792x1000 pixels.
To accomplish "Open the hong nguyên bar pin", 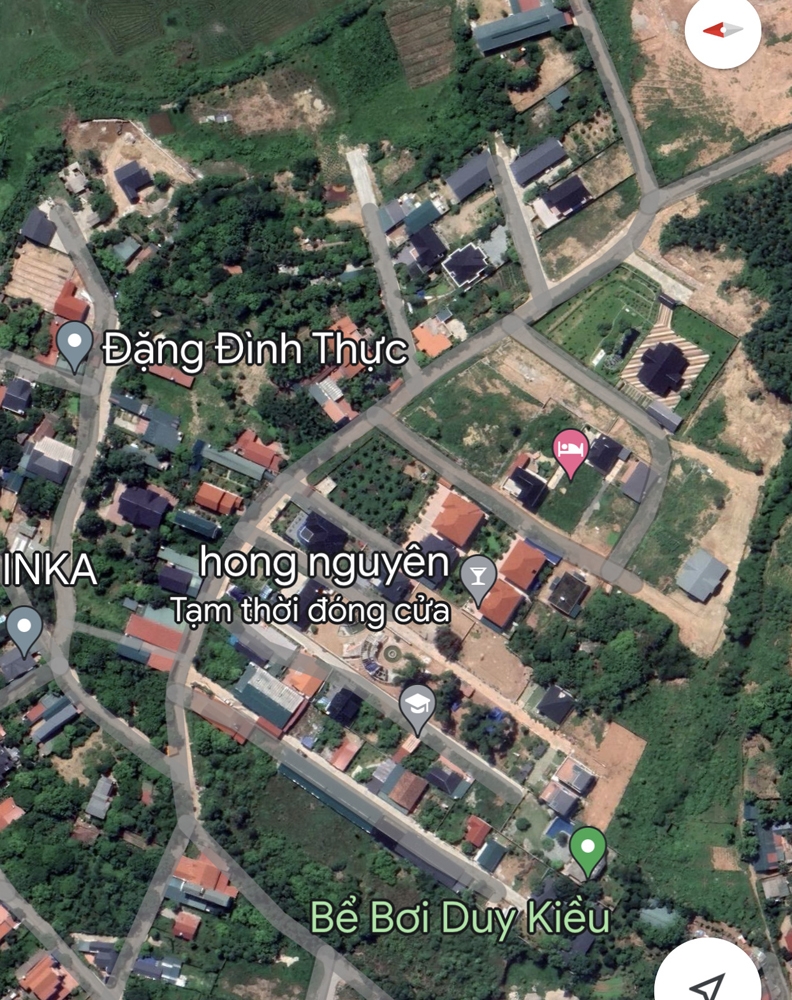I will tap(478, 577).
